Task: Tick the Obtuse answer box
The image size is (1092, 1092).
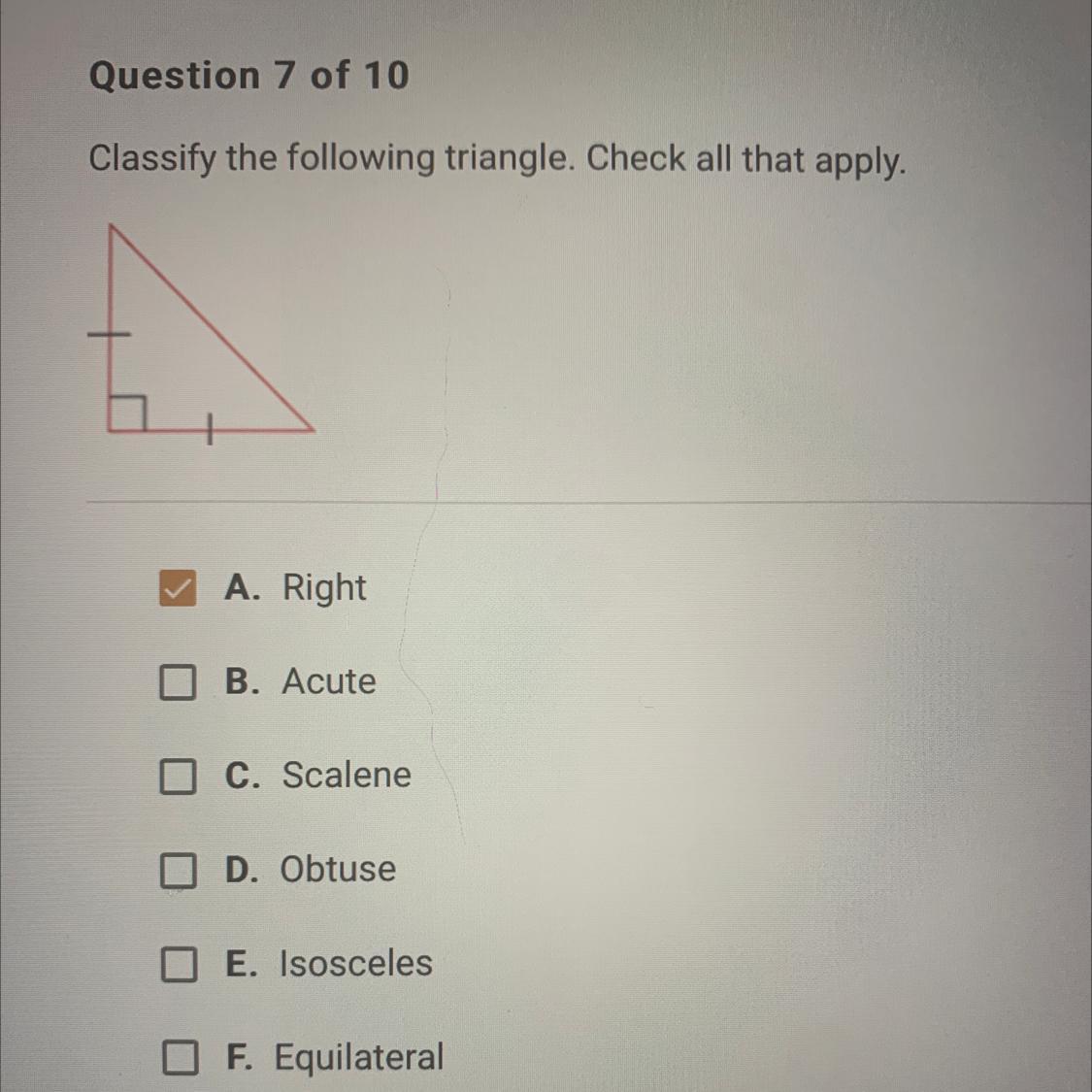Action: [177, 871]
